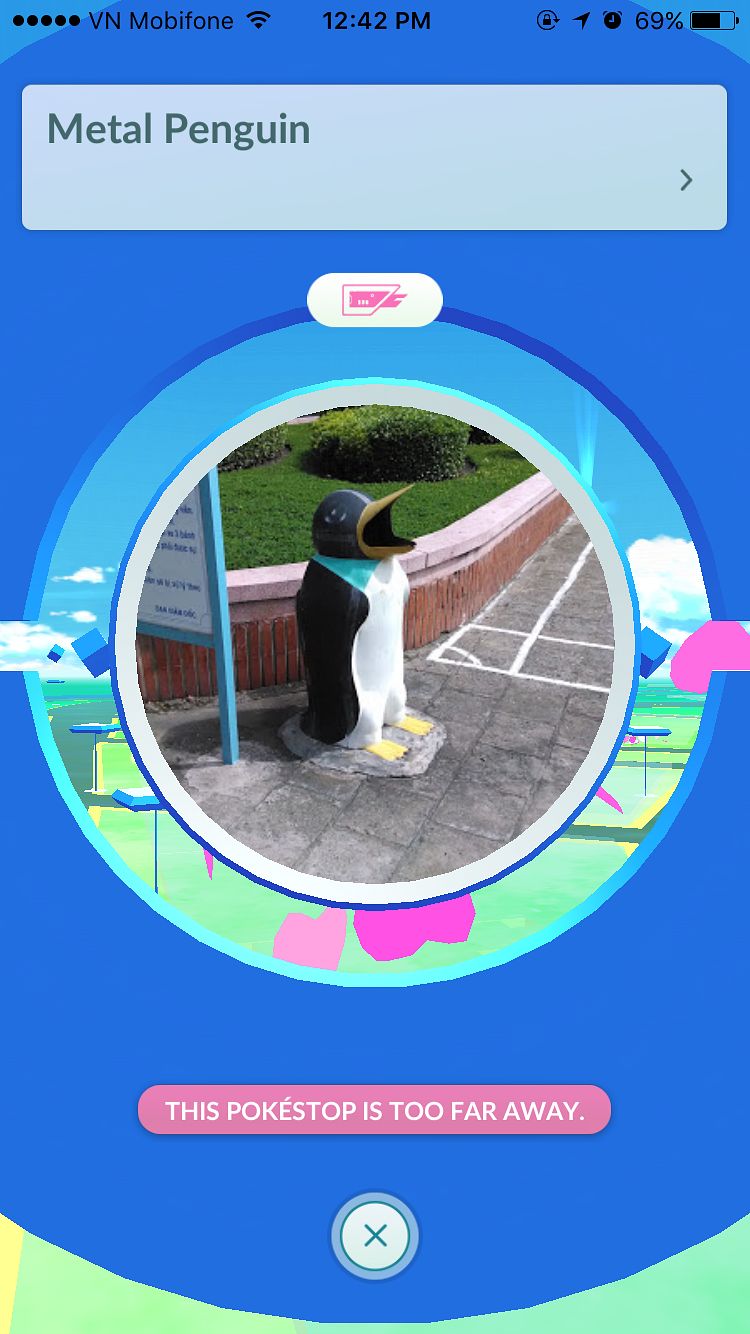Tap the Metal Penguin photo disc

(375, 645)
